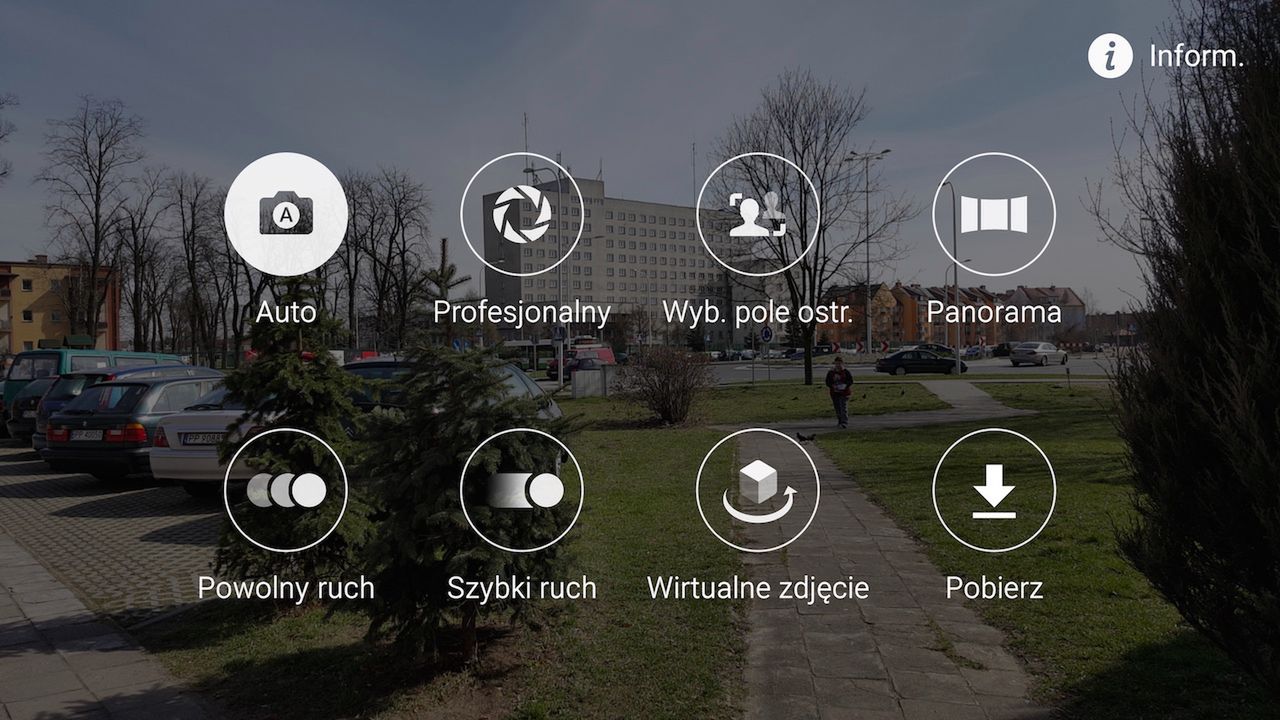Choose Wyb. pole ostr. mode
This screenshot has width=1280, height=720.
click(x=757, y=214)
